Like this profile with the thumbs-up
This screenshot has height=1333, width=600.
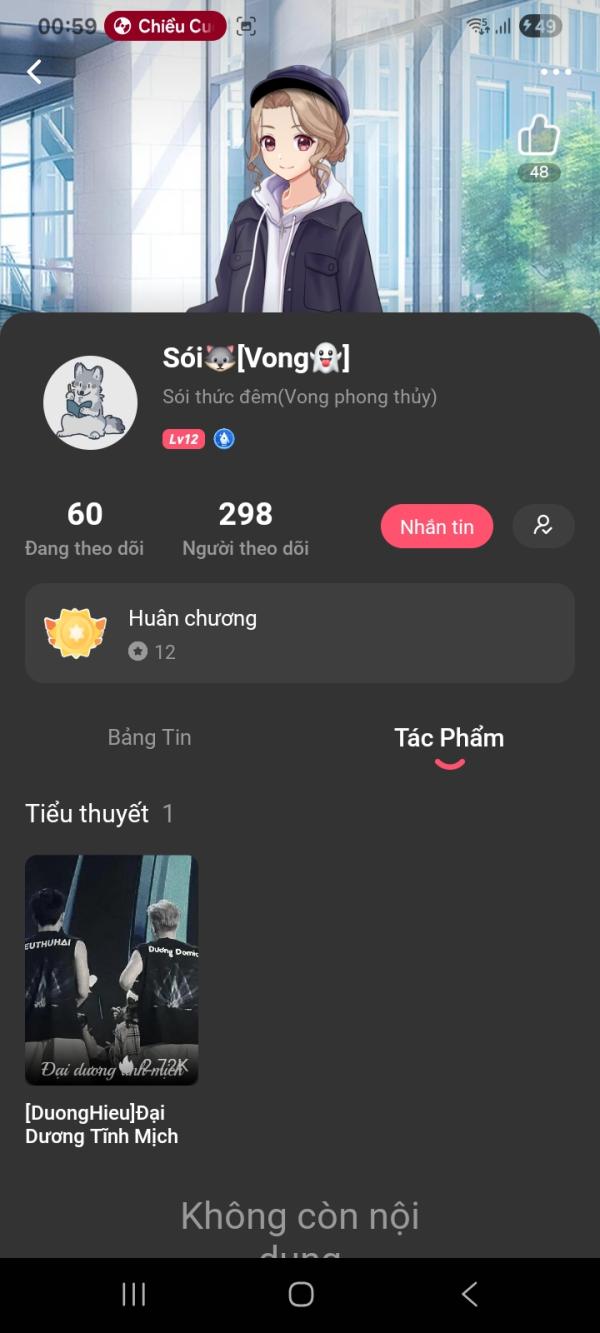point(539,136)
